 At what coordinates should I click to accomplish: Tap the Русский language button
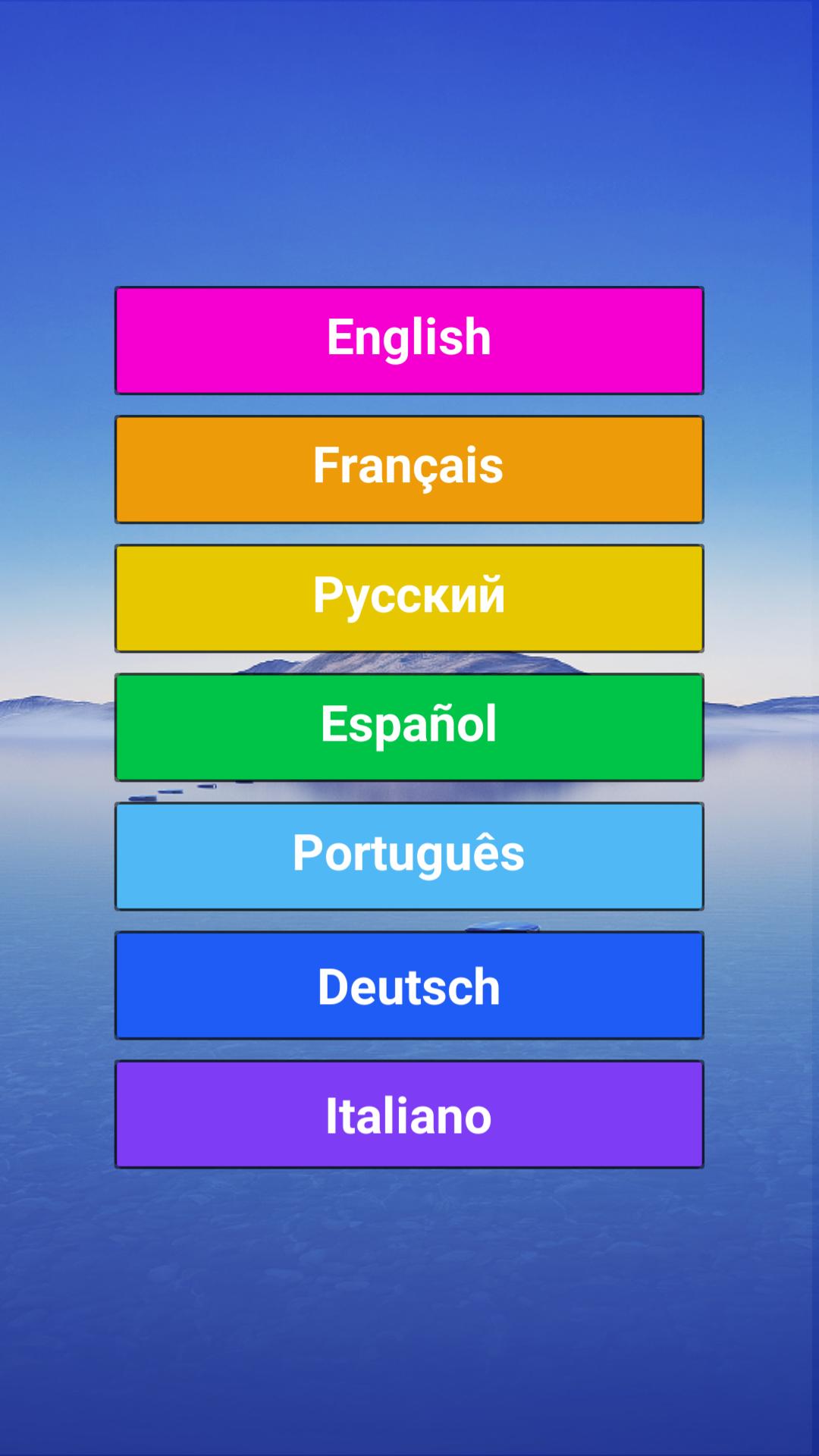click(409, 598)
